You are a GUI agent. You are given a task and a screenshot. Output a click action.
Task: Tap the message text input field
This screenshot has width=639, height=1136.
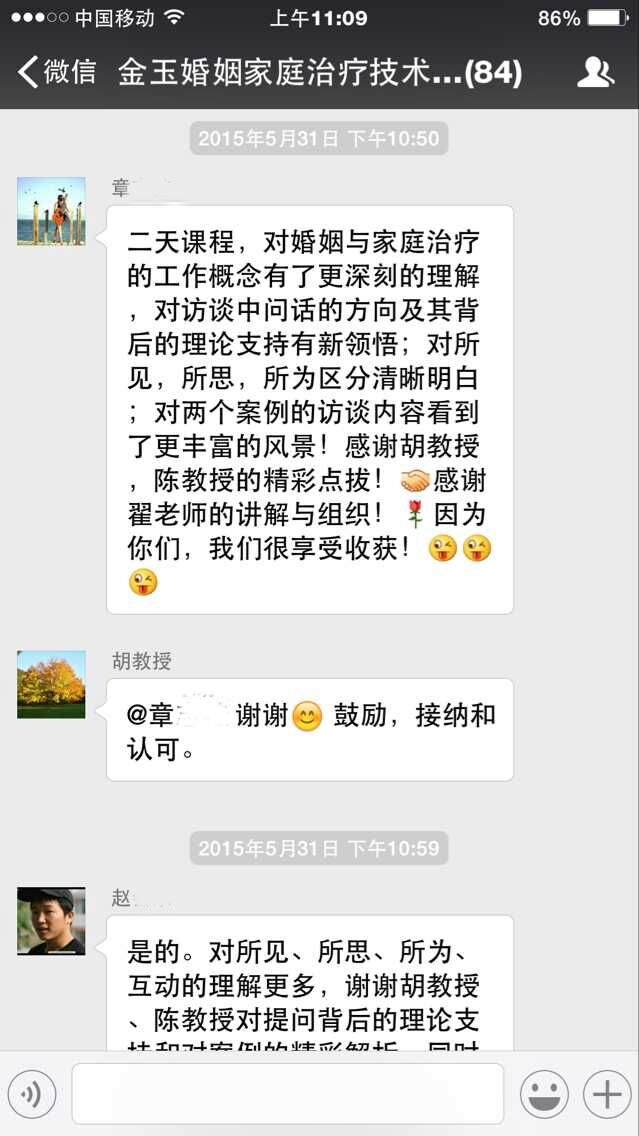click(x=287, y=1094)
